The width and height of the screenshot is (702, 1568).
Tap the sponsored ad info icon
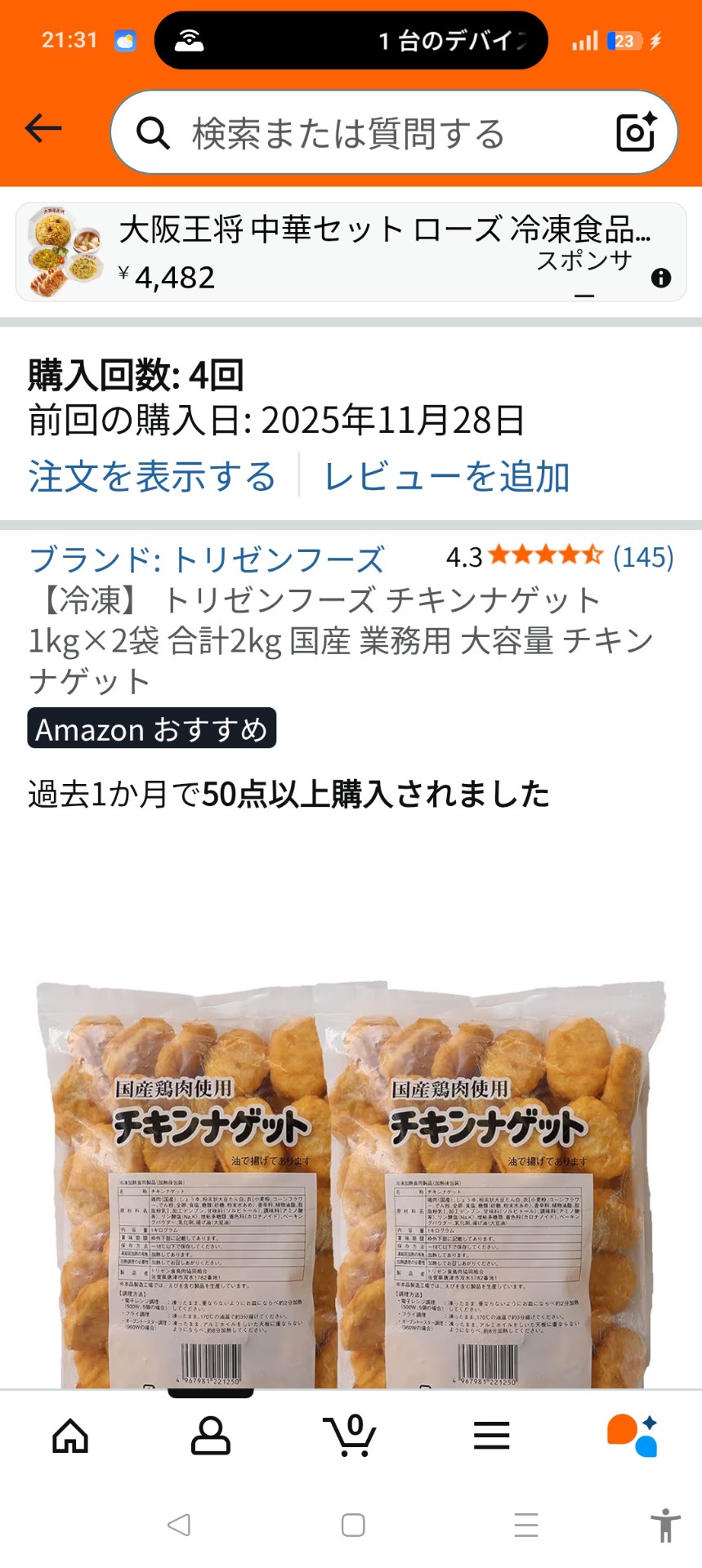[660, 278]
